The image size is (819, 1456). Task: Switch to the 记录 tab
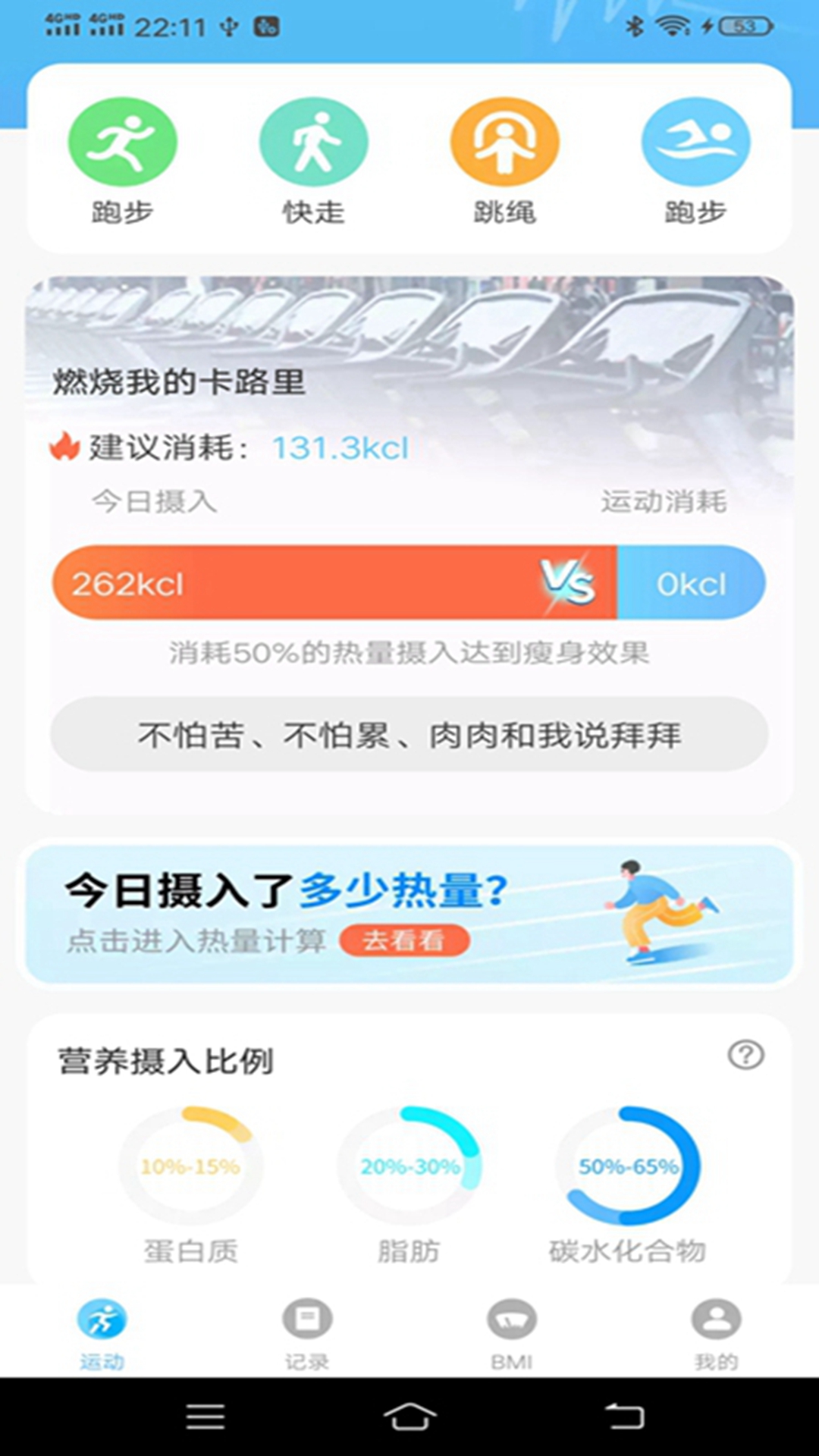coord(306,1335)
